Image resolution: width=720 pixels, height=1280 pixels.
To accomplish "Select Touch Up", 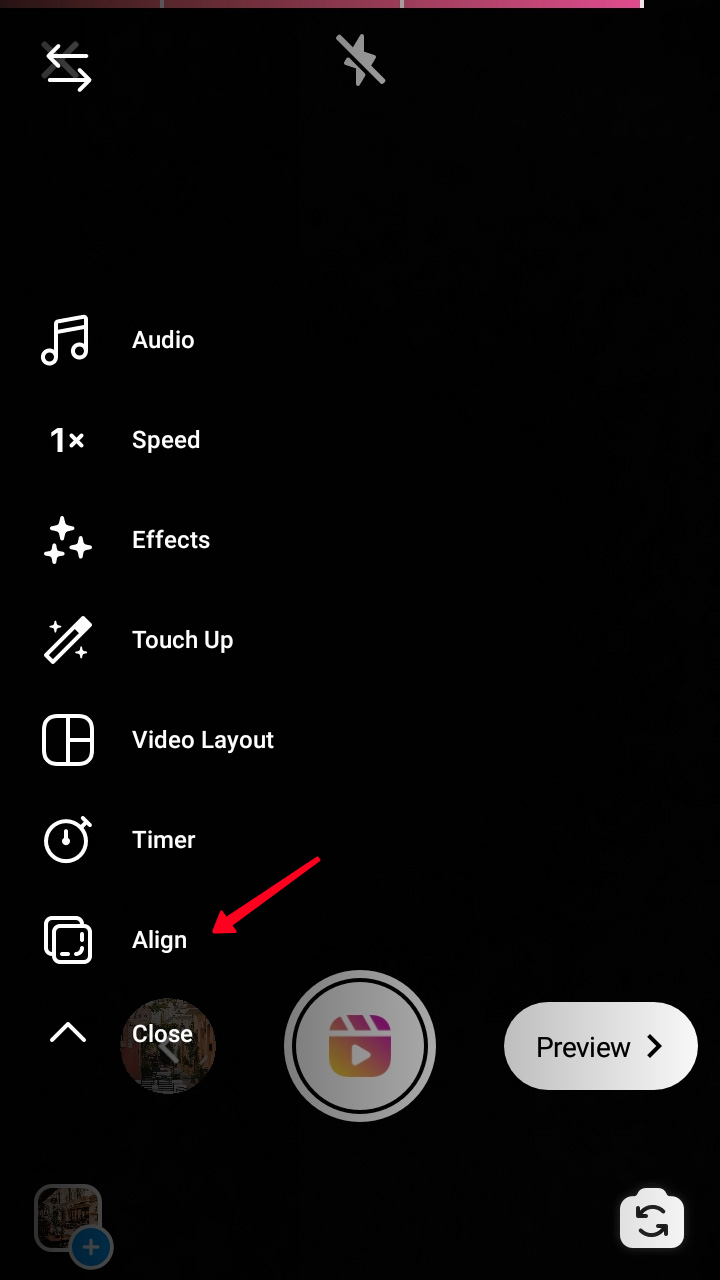I will click(x=66, y=640).
